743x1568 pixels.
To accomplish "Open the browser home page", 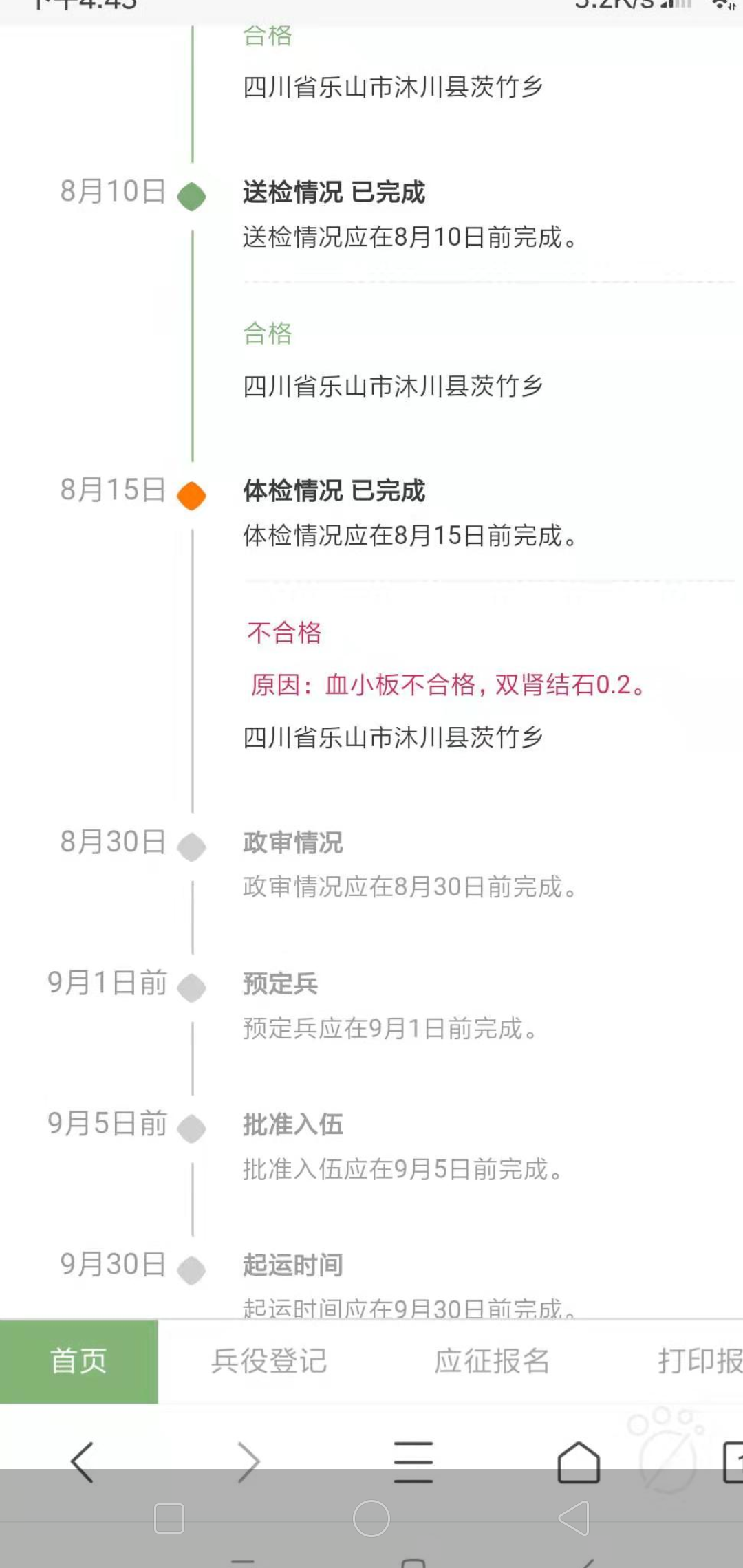I will point(578,1461).
